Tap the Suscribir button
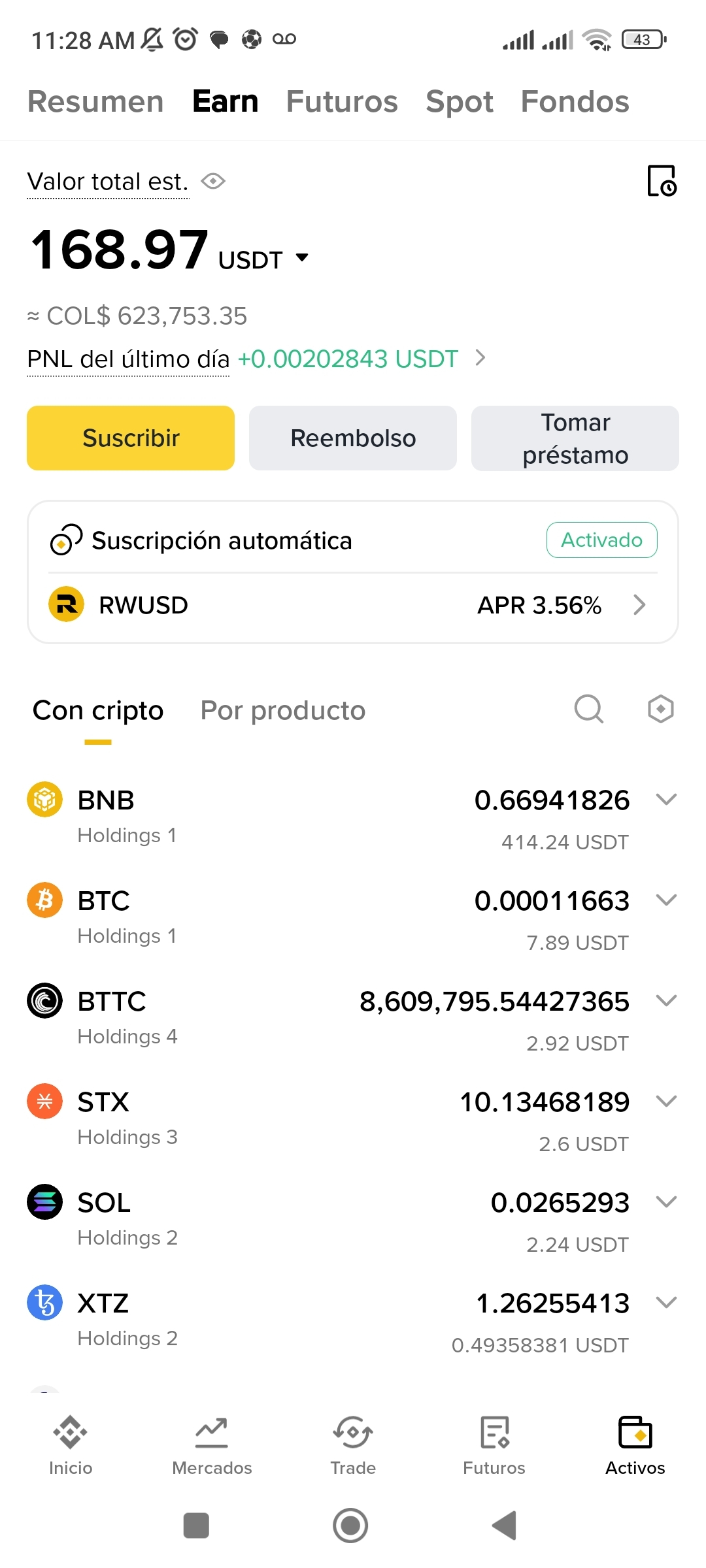This screenshot has width=706, height=1568. 131,438
